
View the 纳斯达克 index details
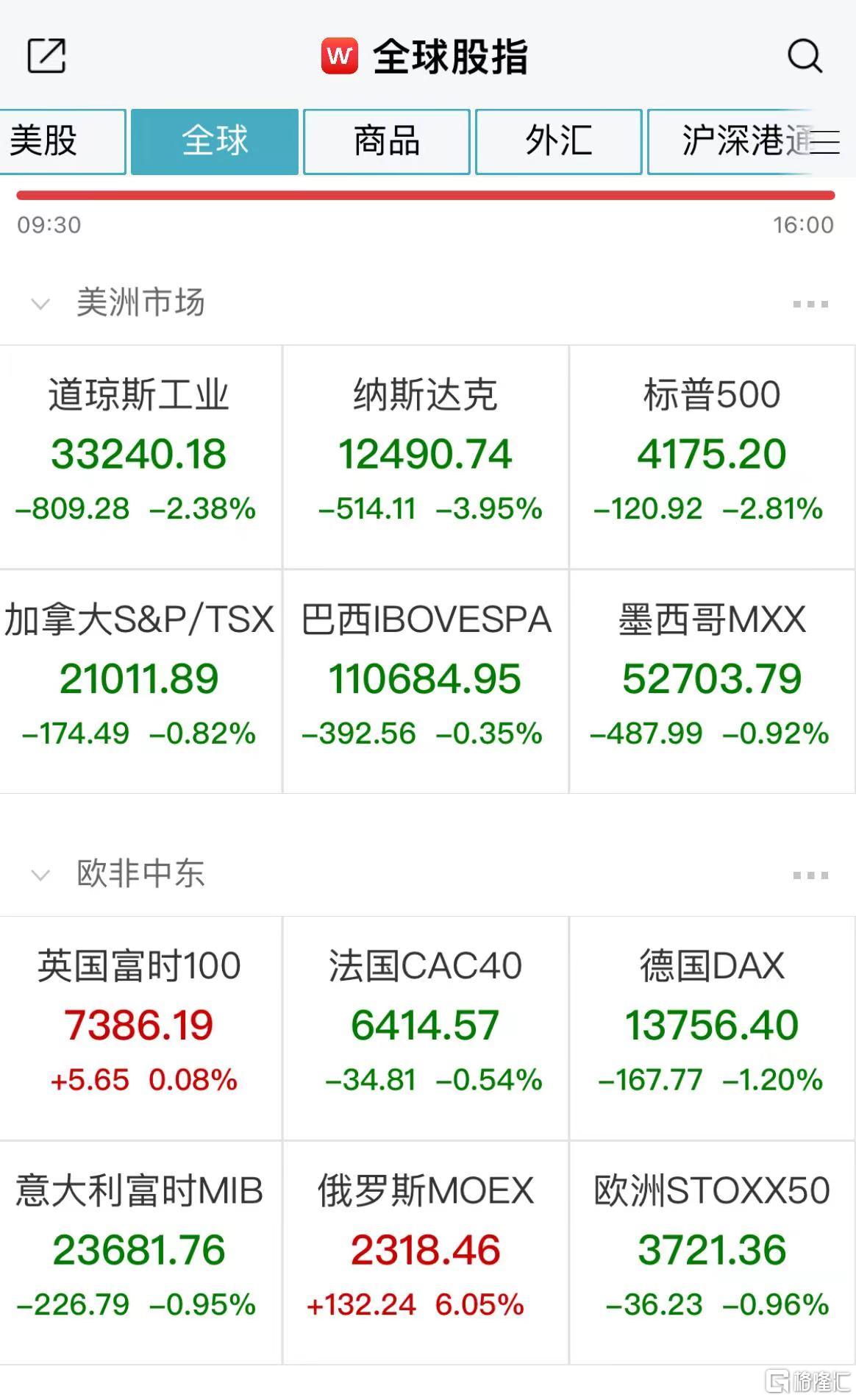(x=426, y=456)
